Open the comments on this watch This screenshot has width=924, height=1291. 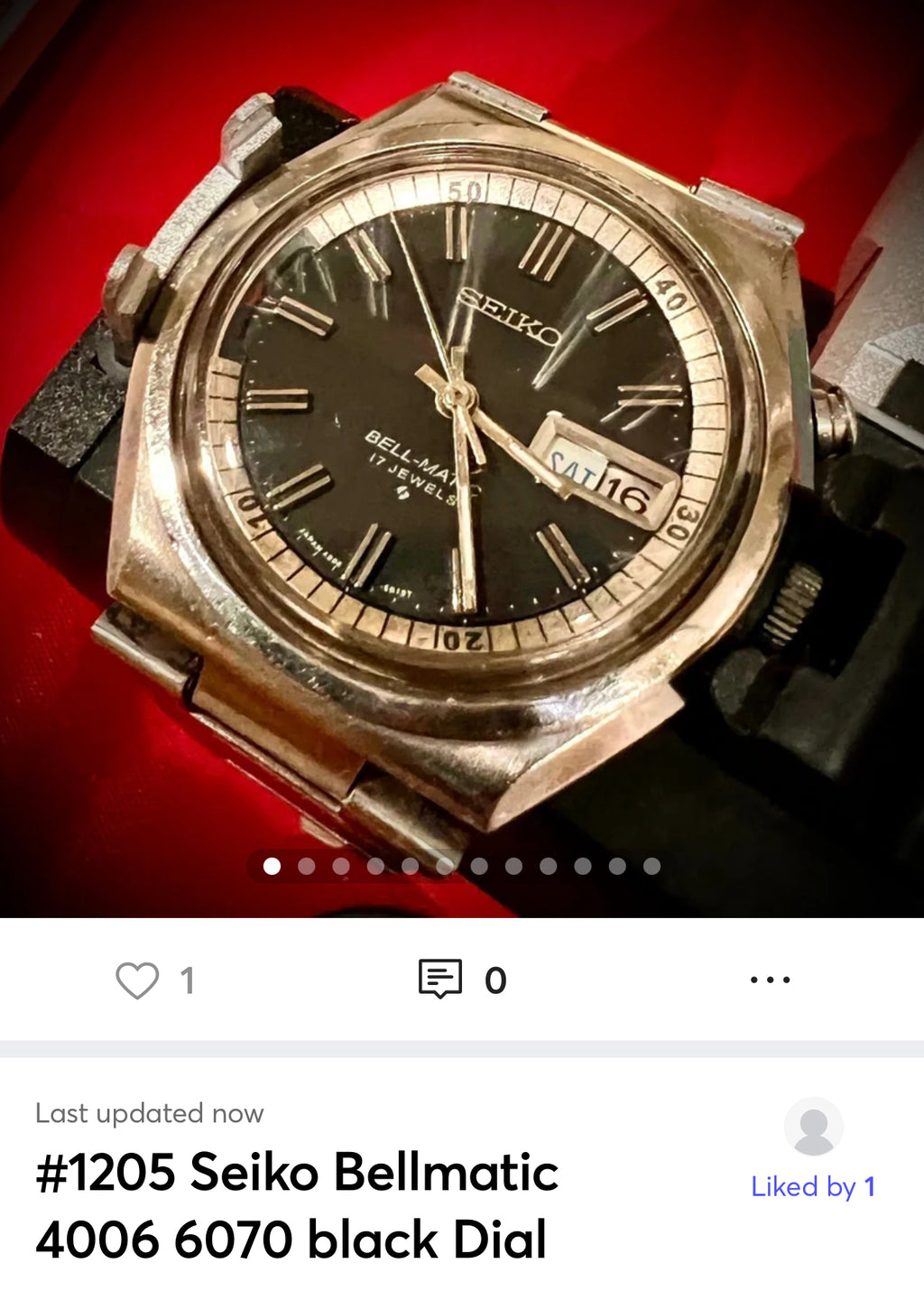pyautogui.click(x=440, y=980)
